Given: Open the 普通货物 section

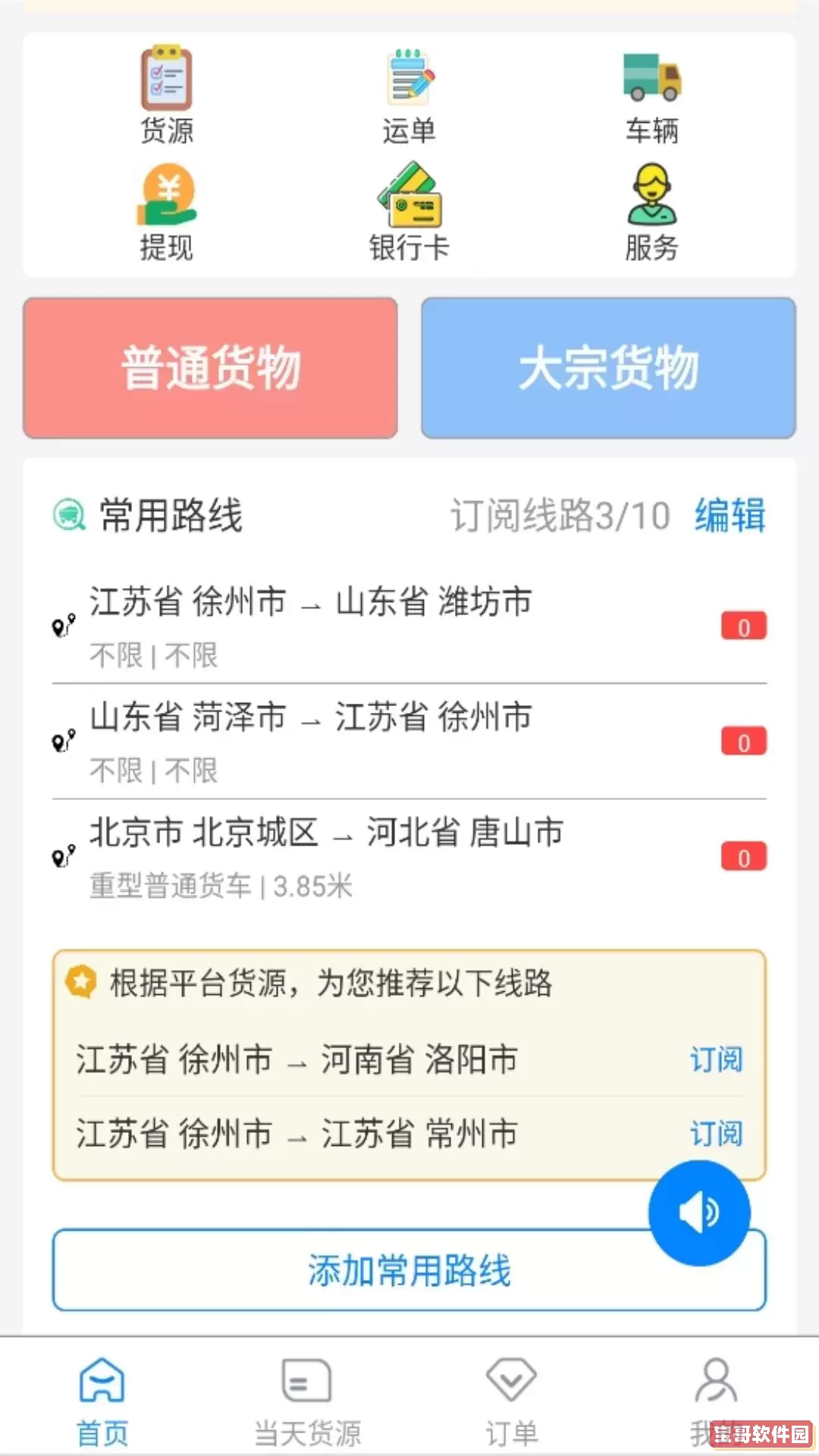Looking at the screenshot, I should point(209,368).
